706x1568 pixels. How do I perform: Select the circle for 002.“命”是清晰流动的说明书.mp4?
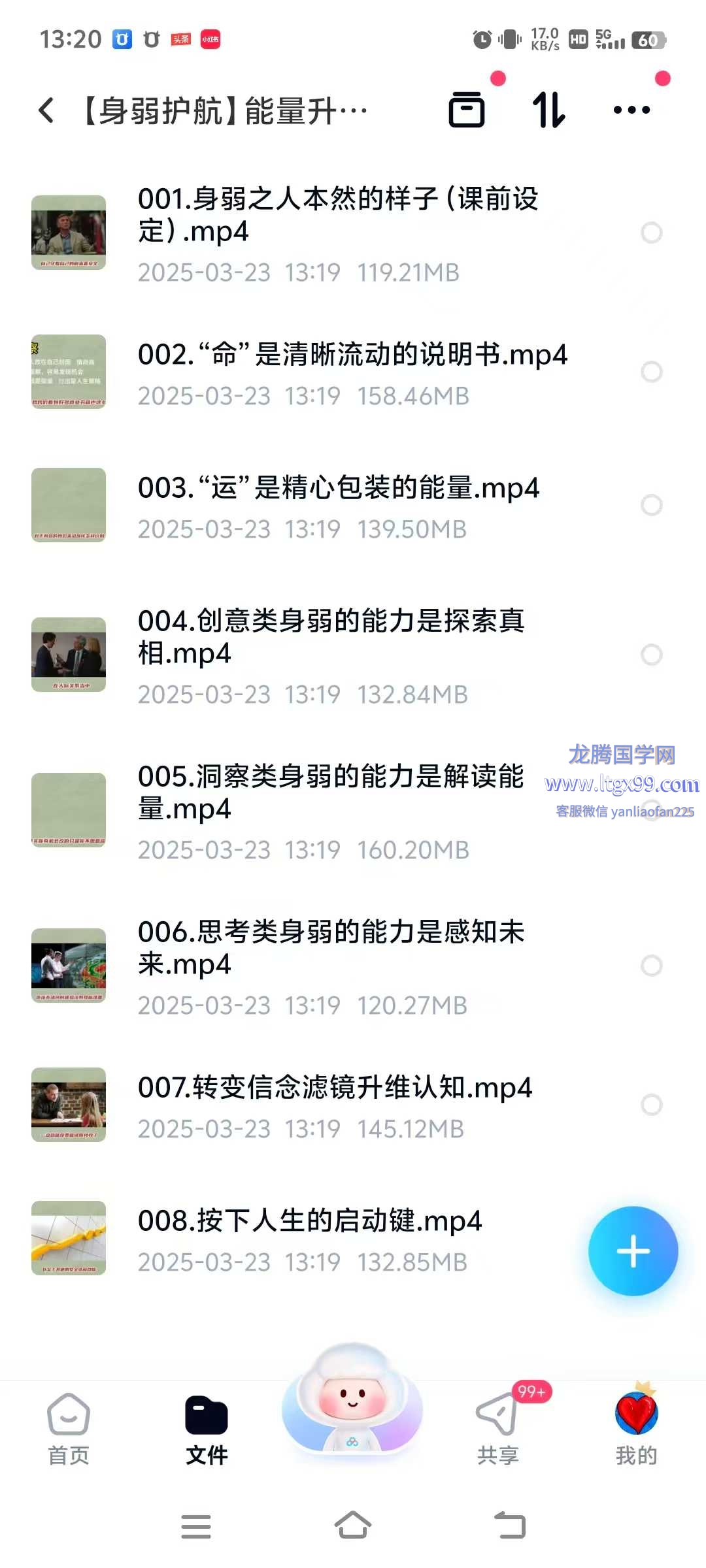pyautogui.click(x=651, y=372)
